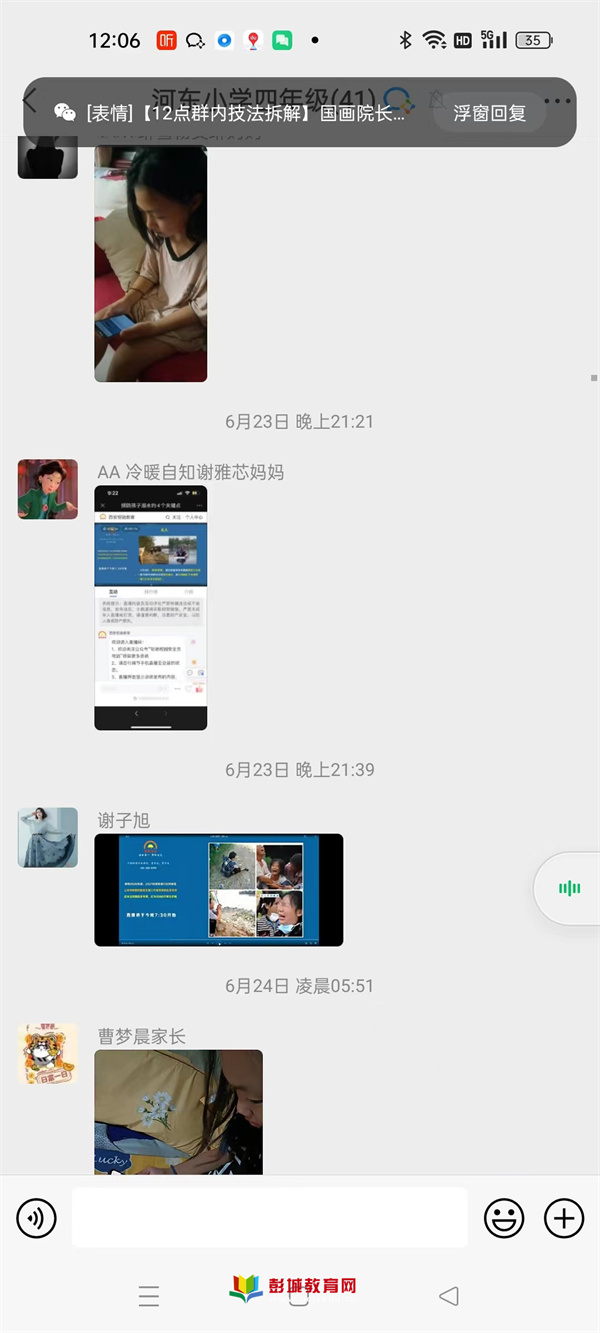View the photo of the girl reading
The width and height of the screenshot is (600, 1333).
pyautogui.click(x=151, y=263)
